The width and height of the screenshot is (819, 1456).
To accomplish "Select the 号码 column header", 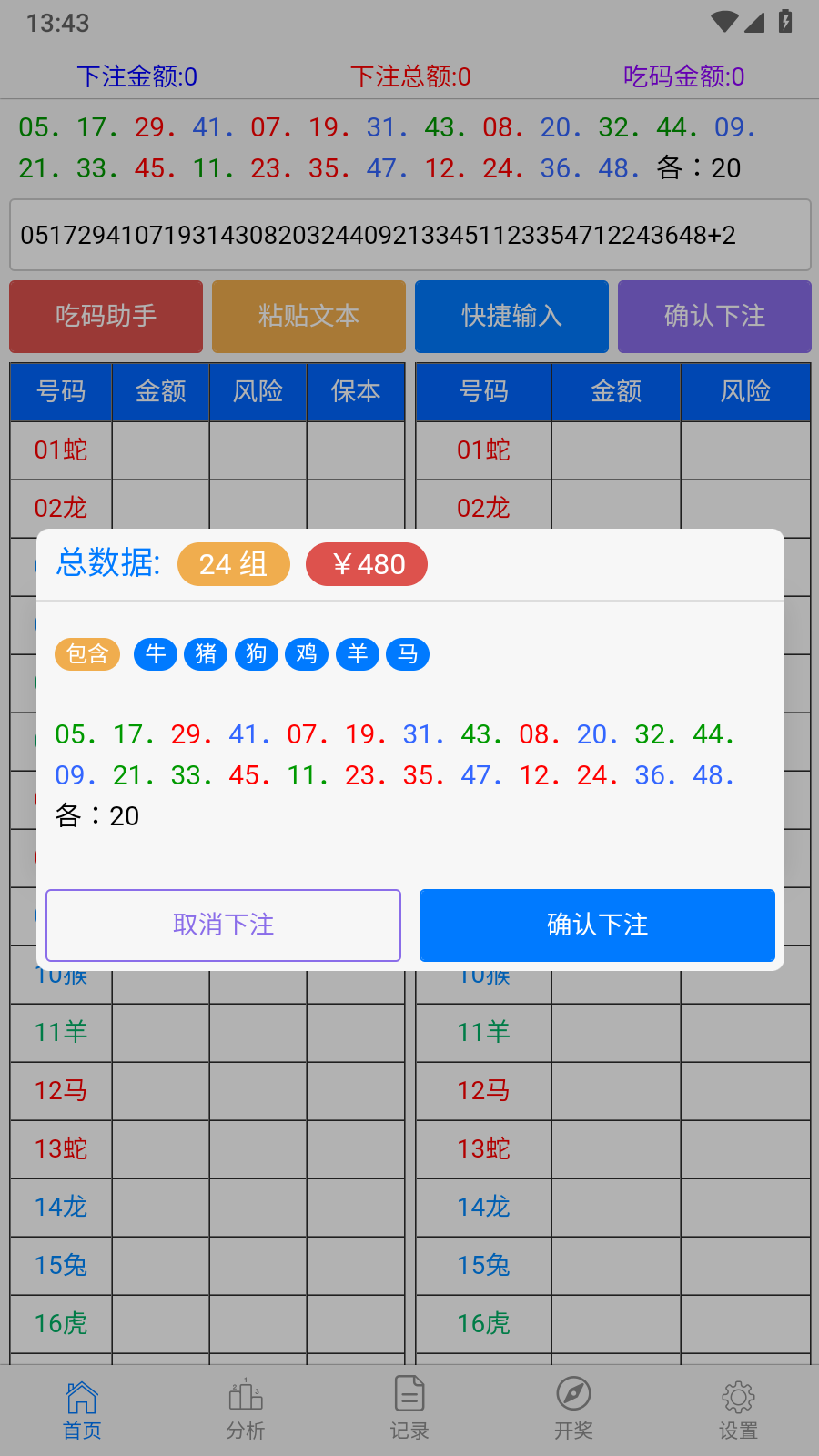I will pyautogui.click(x=61, y=392).
